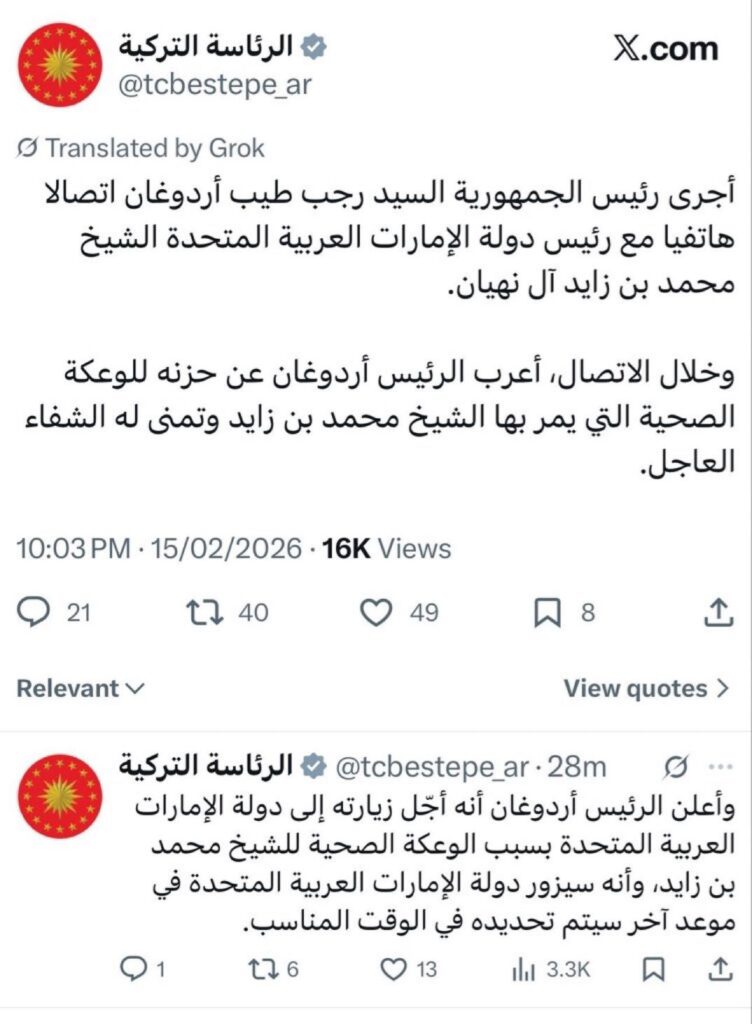Bookmark the 28m reply post
The height and width of the screenshot is (1024, 752).
(x=653, y=969)
